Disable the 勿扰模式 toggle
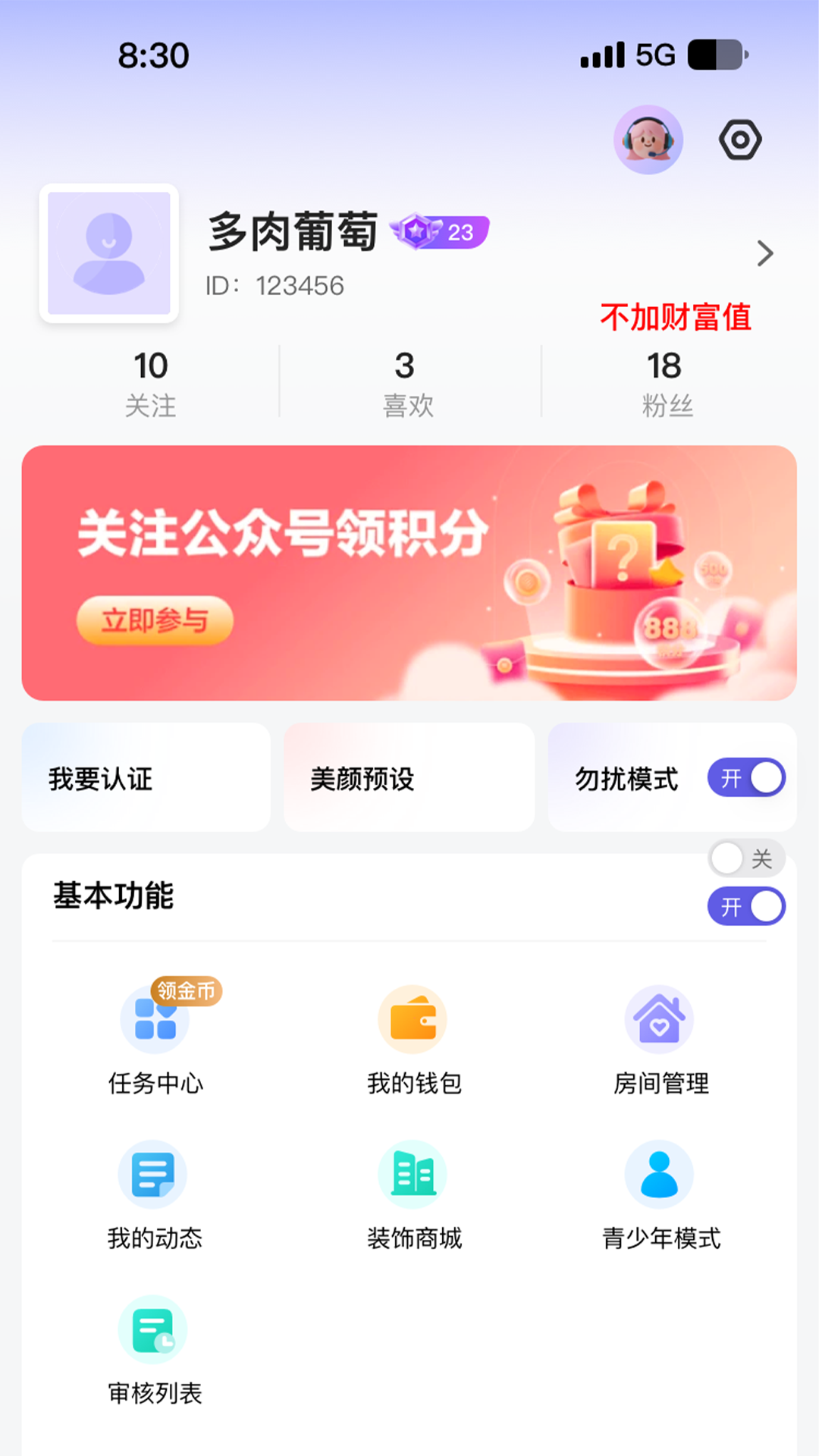Screen dimensions: 819x1456 746,778
